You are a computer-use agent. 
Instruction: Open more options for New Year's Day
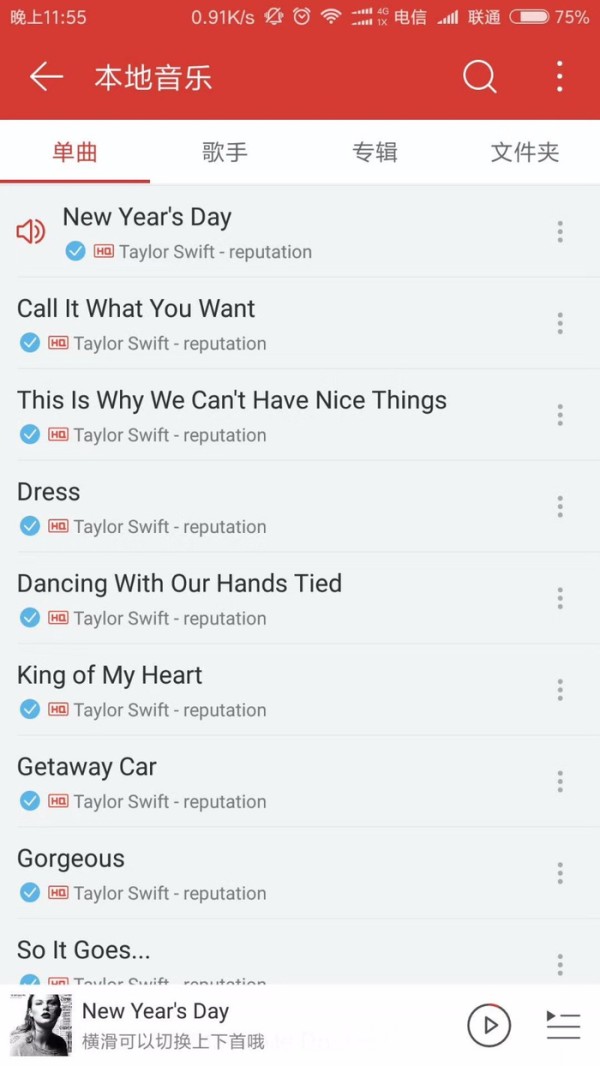[560, 232]
